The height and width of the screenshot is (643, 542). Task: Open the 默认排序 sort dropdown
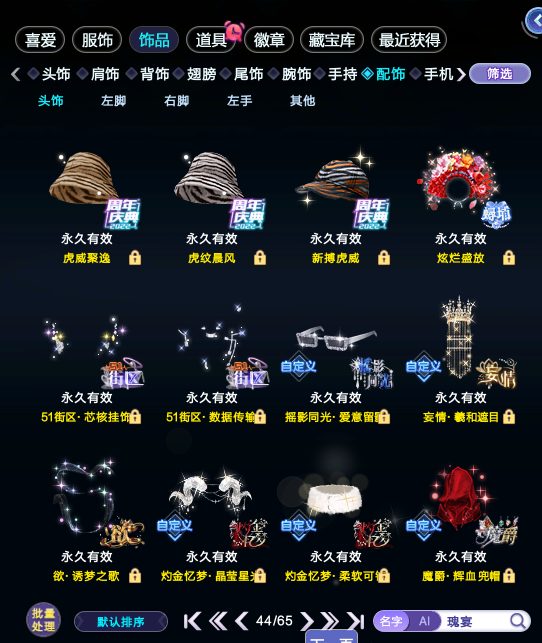click(121, 622)
